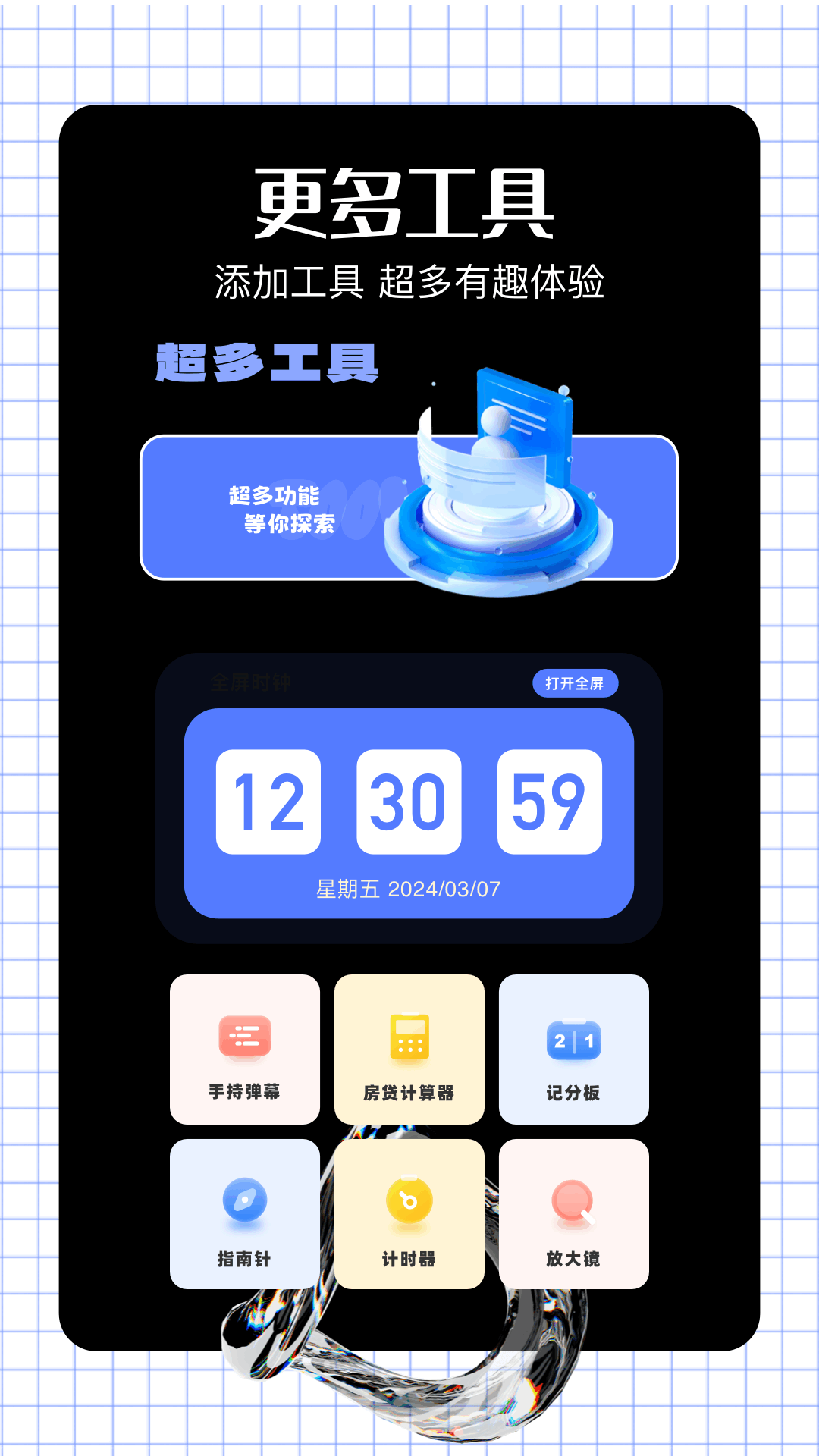Open the 放大镜 magnifier tool
This screenshot has width=819, height=1456.
[x=573, y=1213]
